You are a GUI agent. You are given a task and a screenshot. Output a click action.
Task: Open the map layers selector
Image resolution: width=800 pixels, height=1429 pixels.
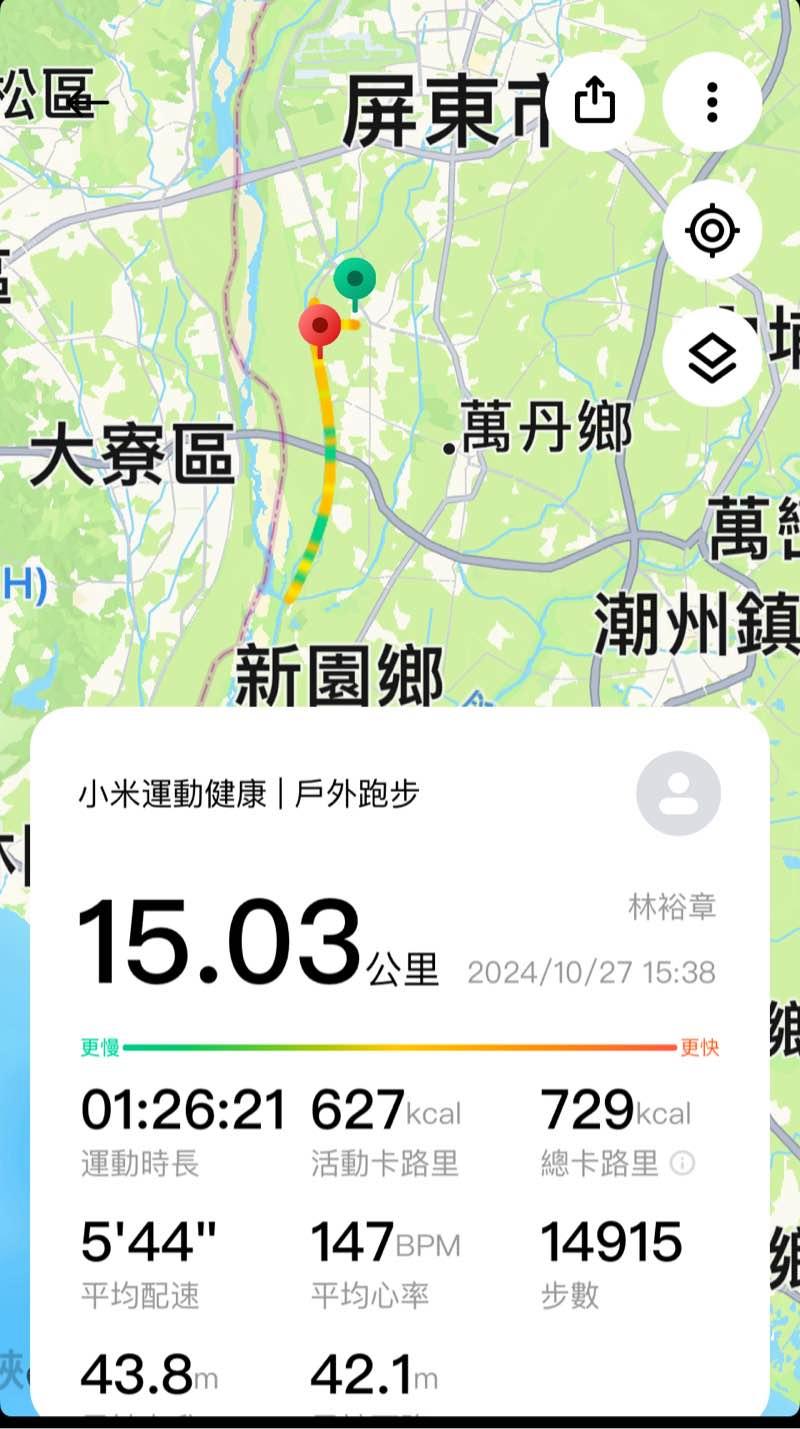[712, 358]
